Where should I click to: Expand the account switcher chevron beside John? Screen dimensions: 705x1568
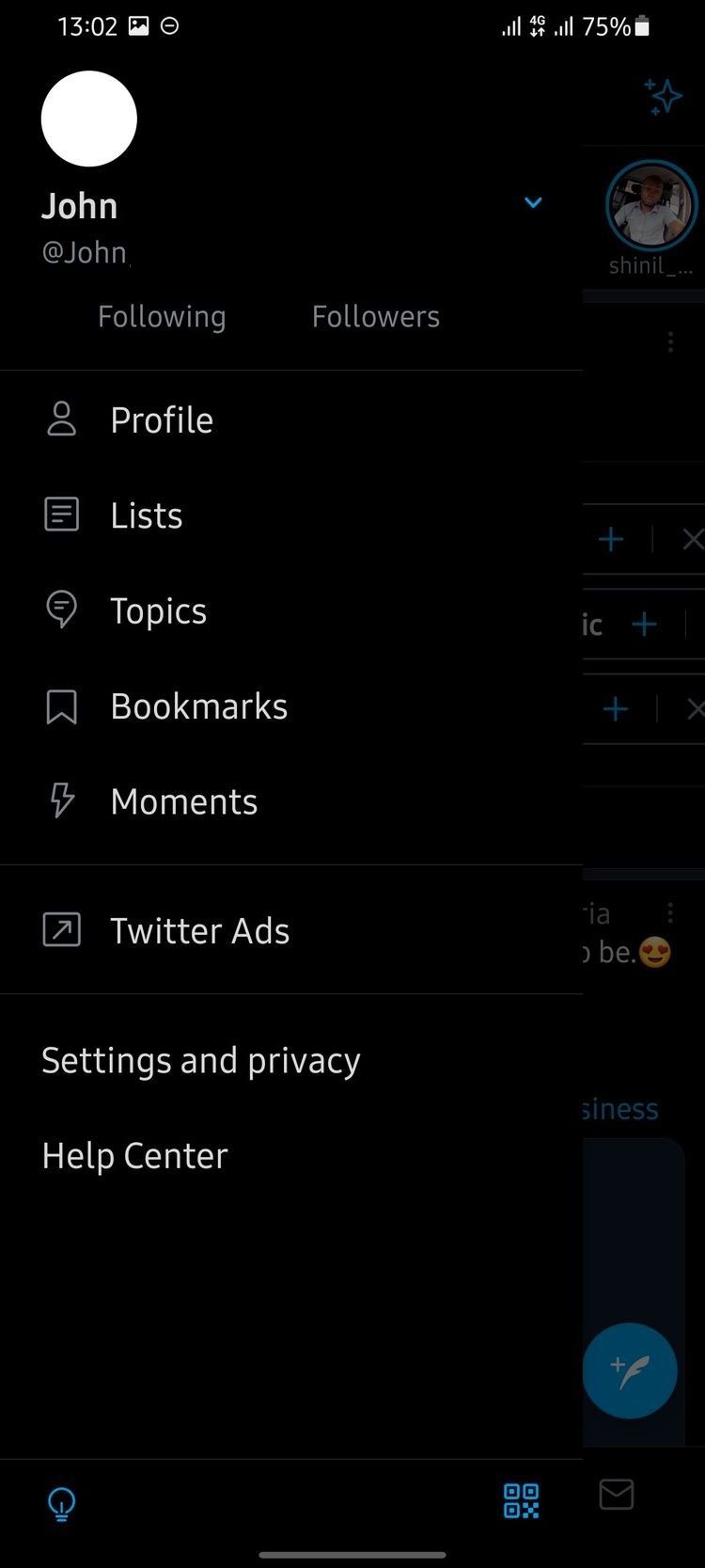[x=533, y=202]
